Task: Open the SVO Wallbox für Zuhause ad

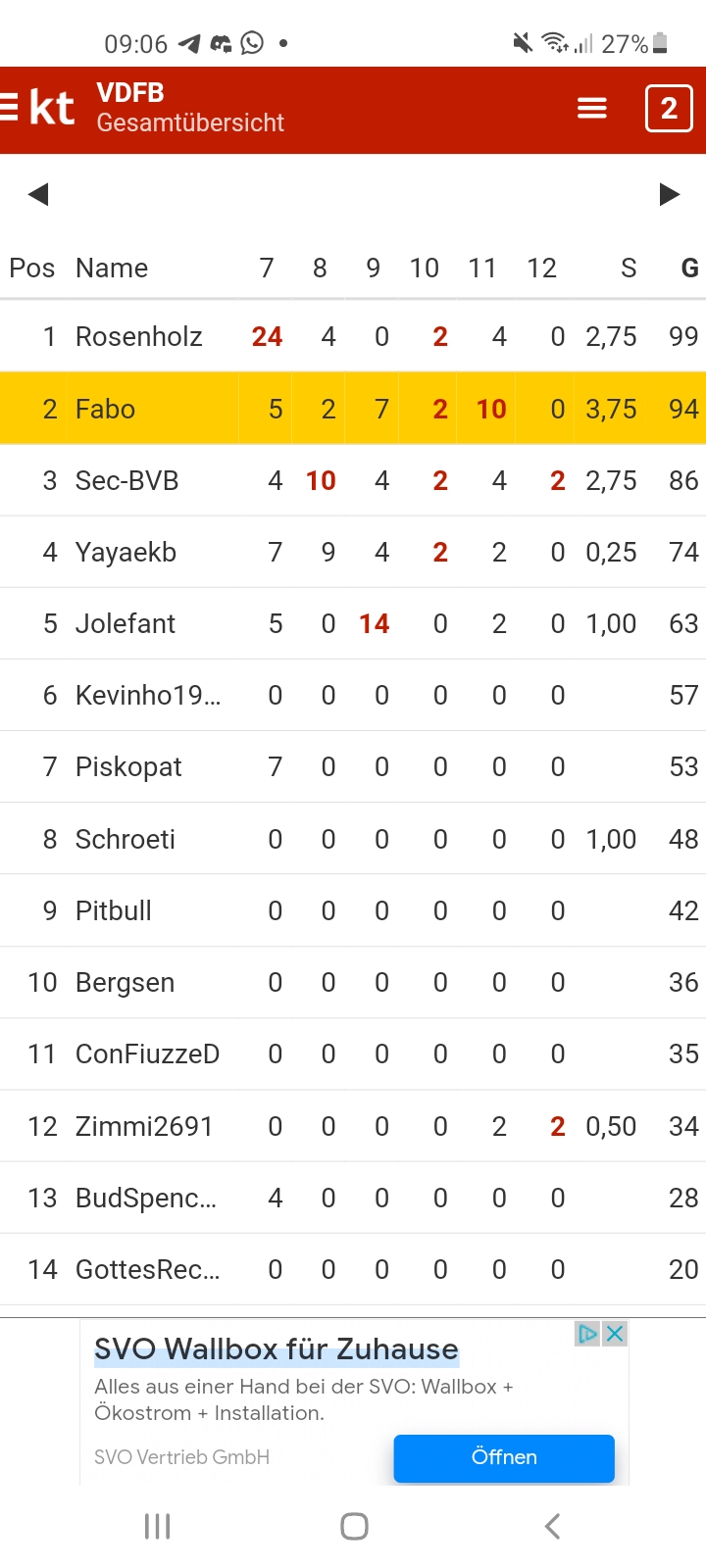Action: tap(276, 1349)
